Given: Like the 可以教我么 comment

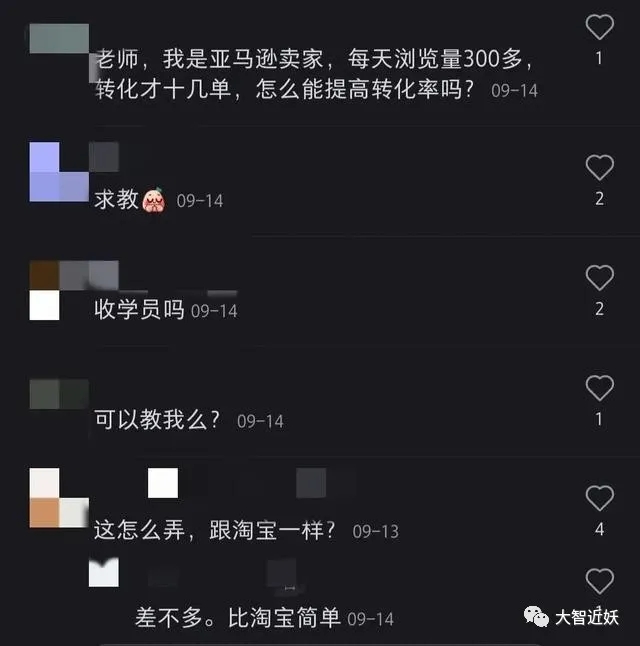Looking at the screenshot, I should point(599,388).
